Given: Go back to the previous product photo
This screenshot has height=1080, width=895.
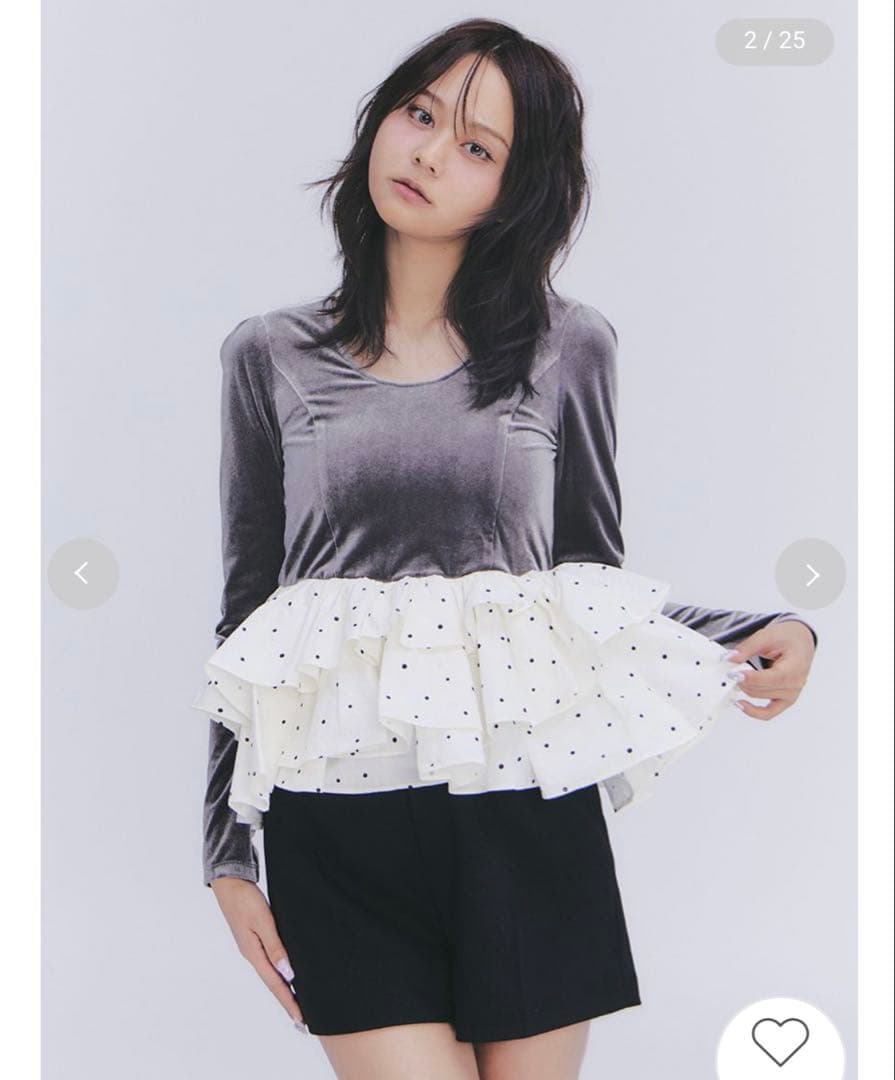Looking at the screenshot, I should click(x=83, y=574).
